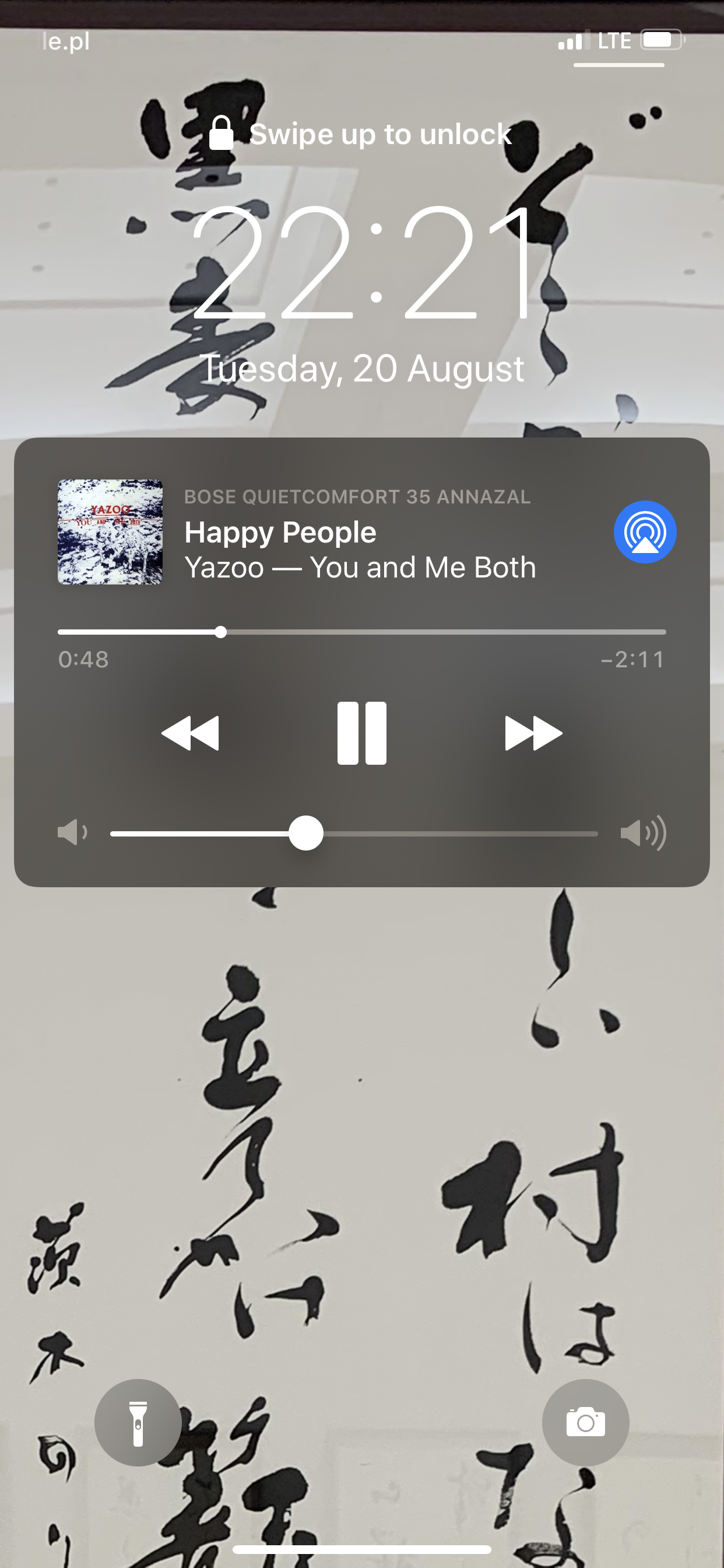Tap the volume slider knob
This screenshot has width=724, height=1568.
306,834
